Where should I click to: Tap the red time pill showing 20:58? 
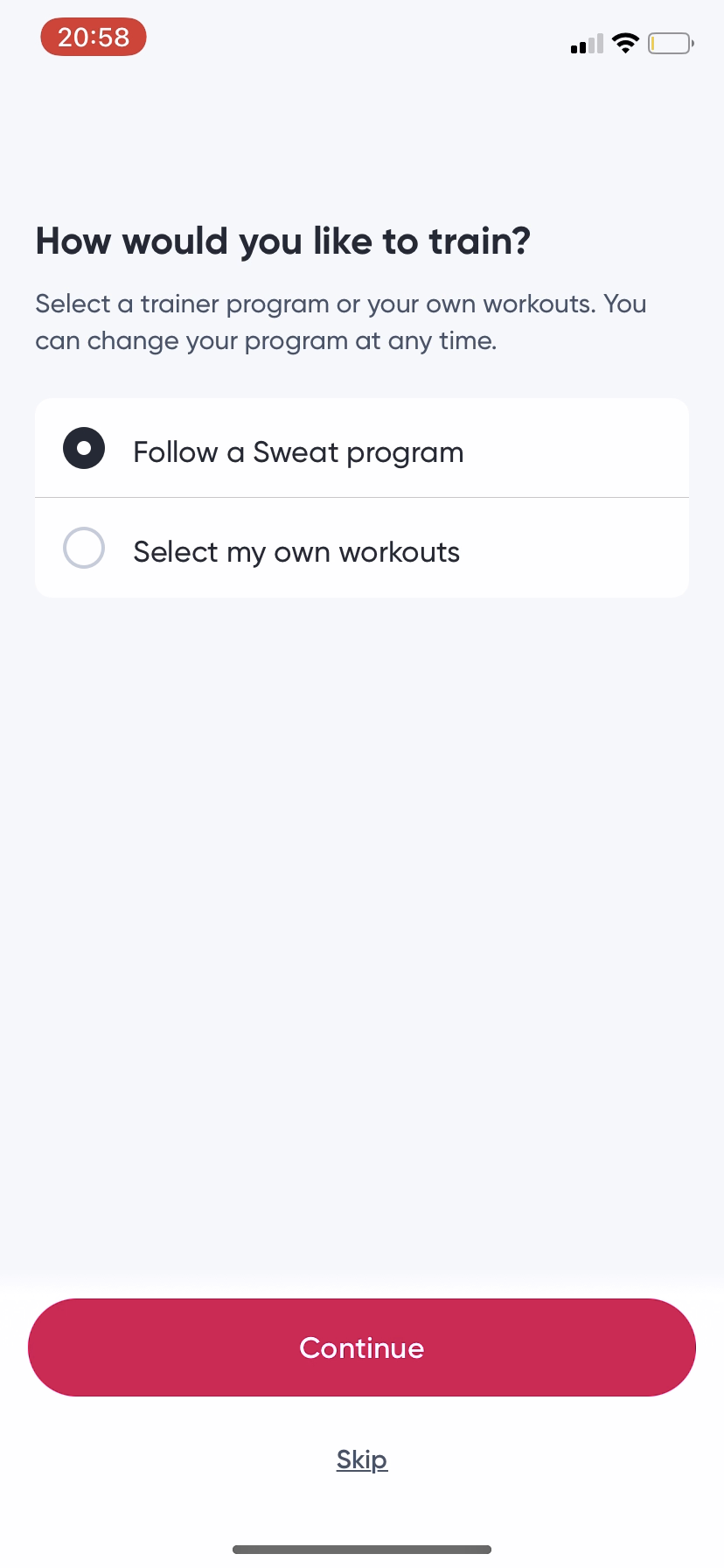tap(93, 37)
